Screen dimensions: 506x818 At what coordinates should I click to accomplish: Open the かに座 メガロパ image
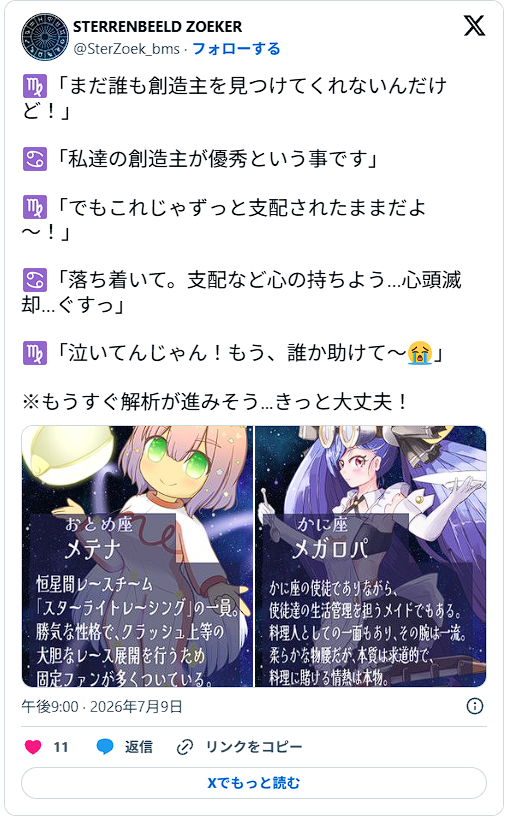370,556
